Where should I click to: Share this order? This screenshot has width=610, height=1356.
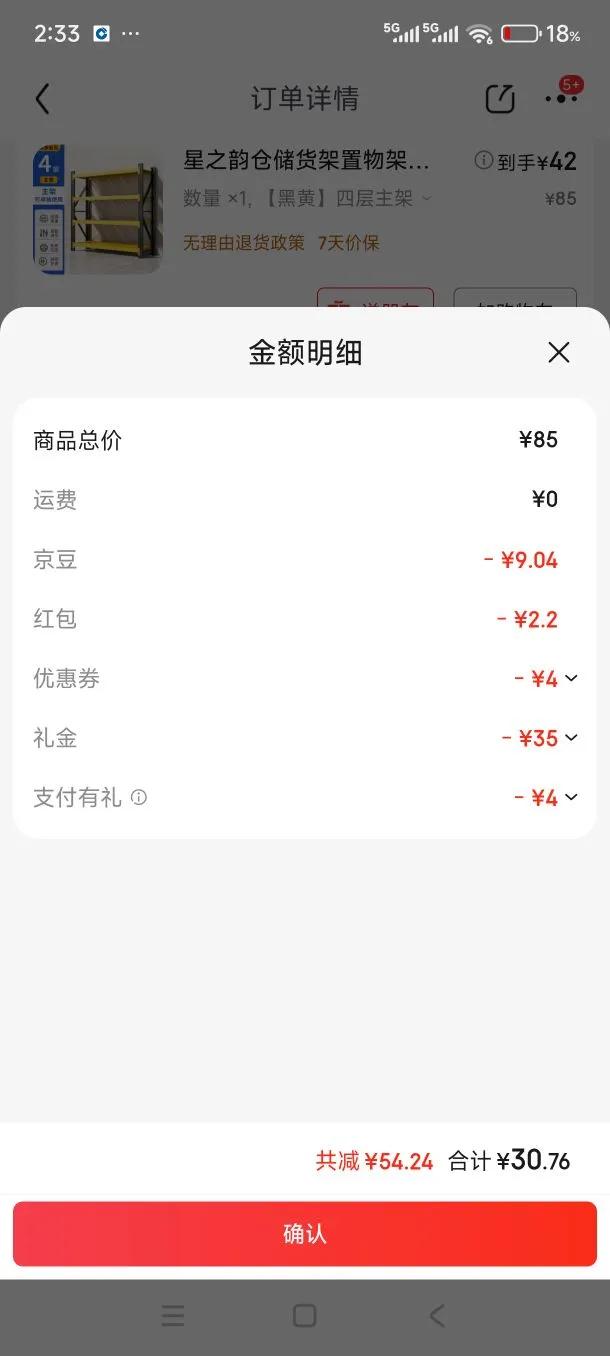pyautogui.click(x=500, y=98)
